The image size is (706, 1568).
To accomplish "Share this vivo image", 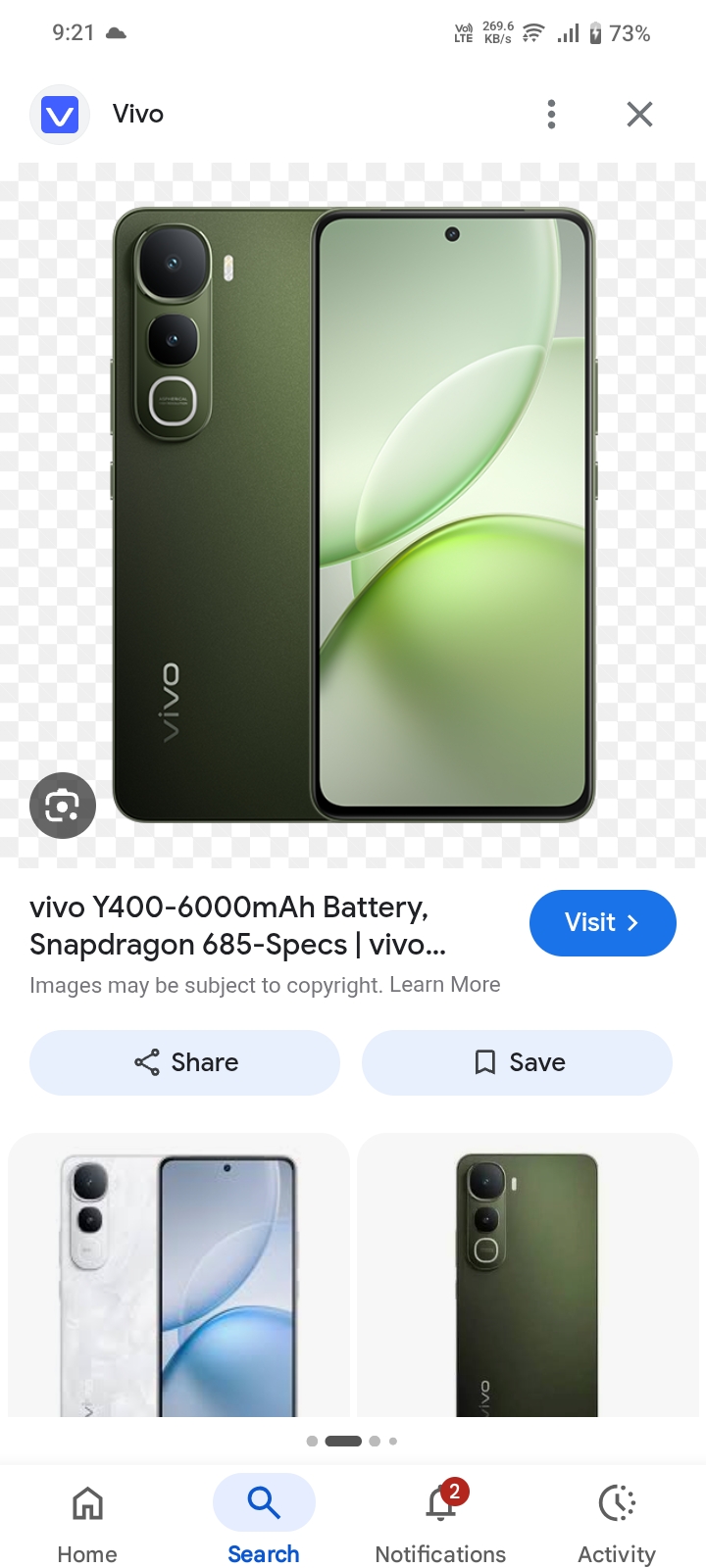I will pos(184,1062).
